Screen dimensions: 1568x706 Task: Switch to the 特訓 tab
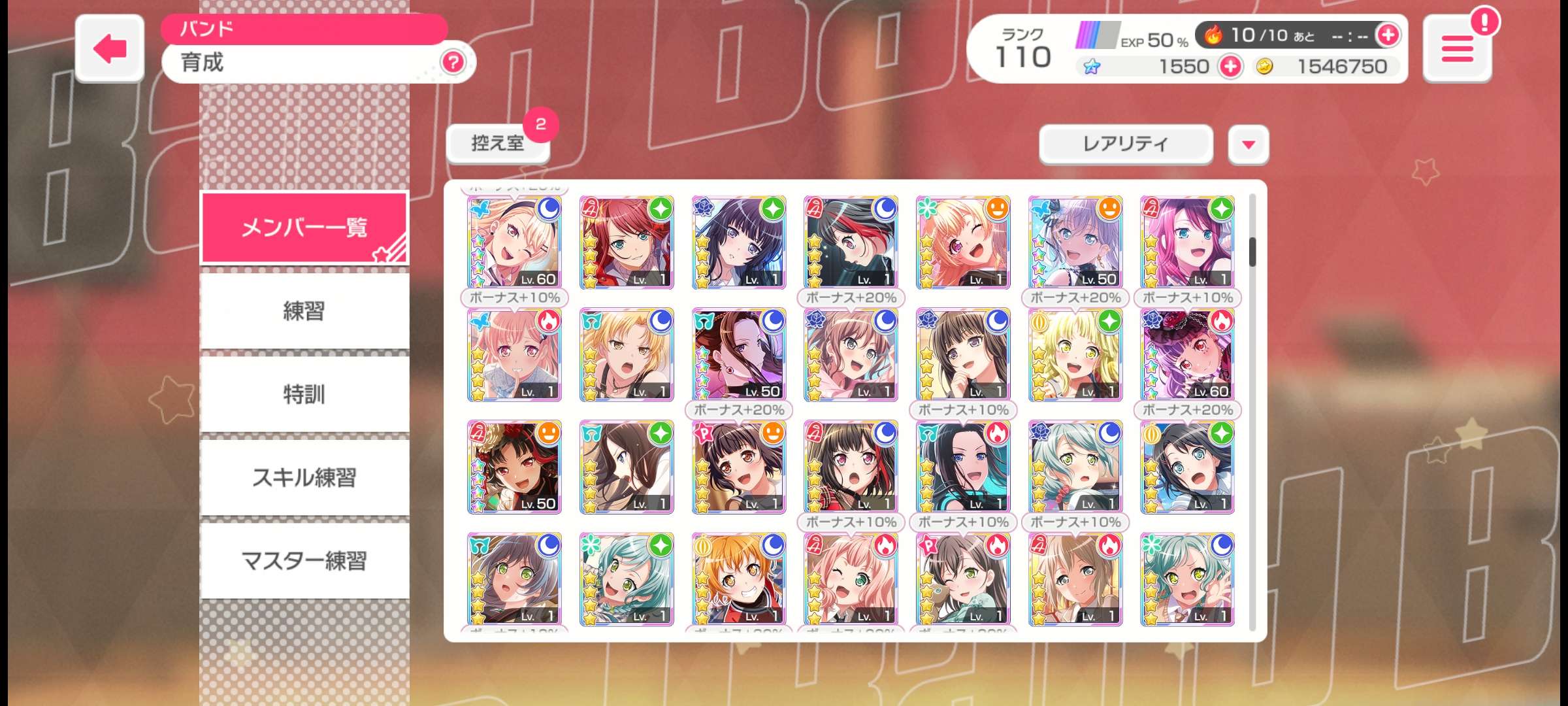(x=304, y=394)
